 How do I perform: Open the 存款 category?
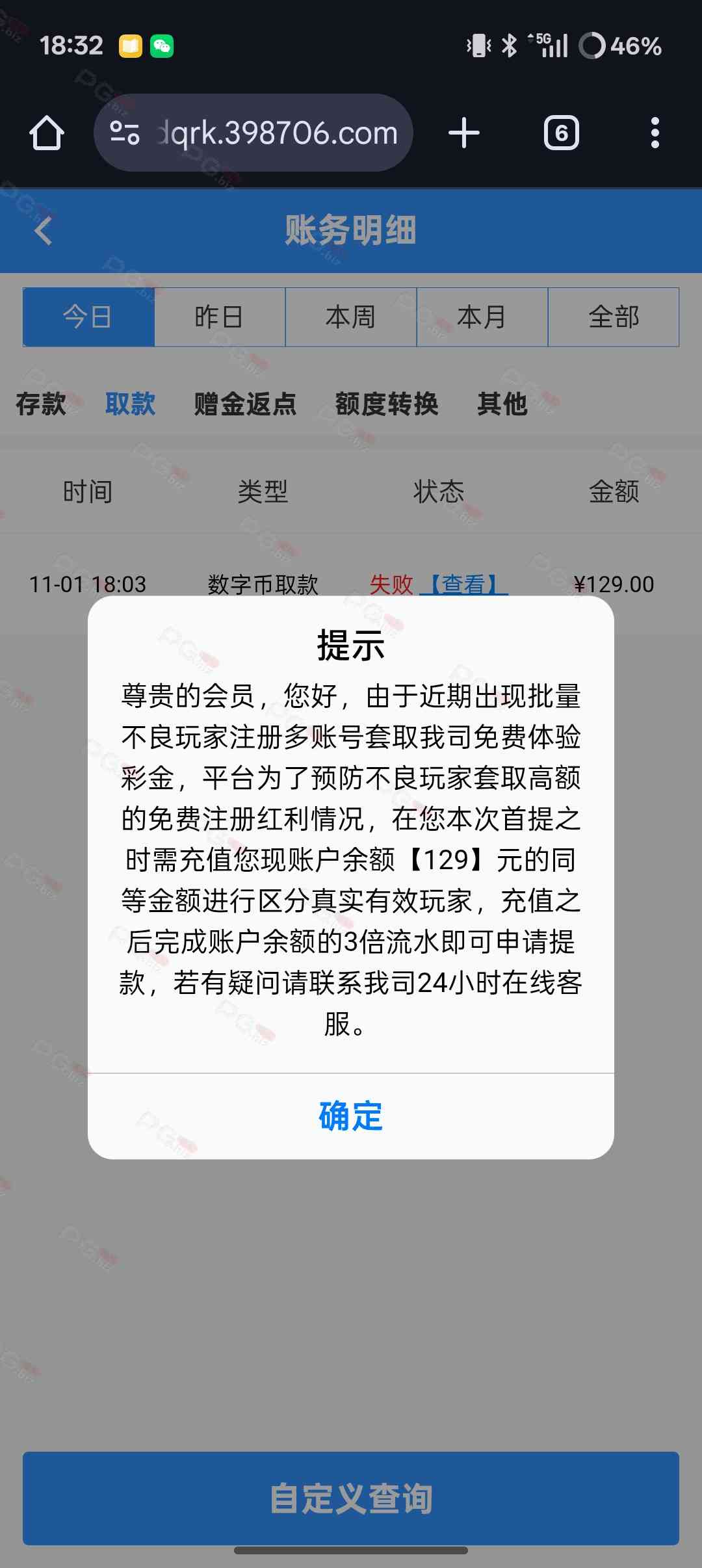pos(41,404)
